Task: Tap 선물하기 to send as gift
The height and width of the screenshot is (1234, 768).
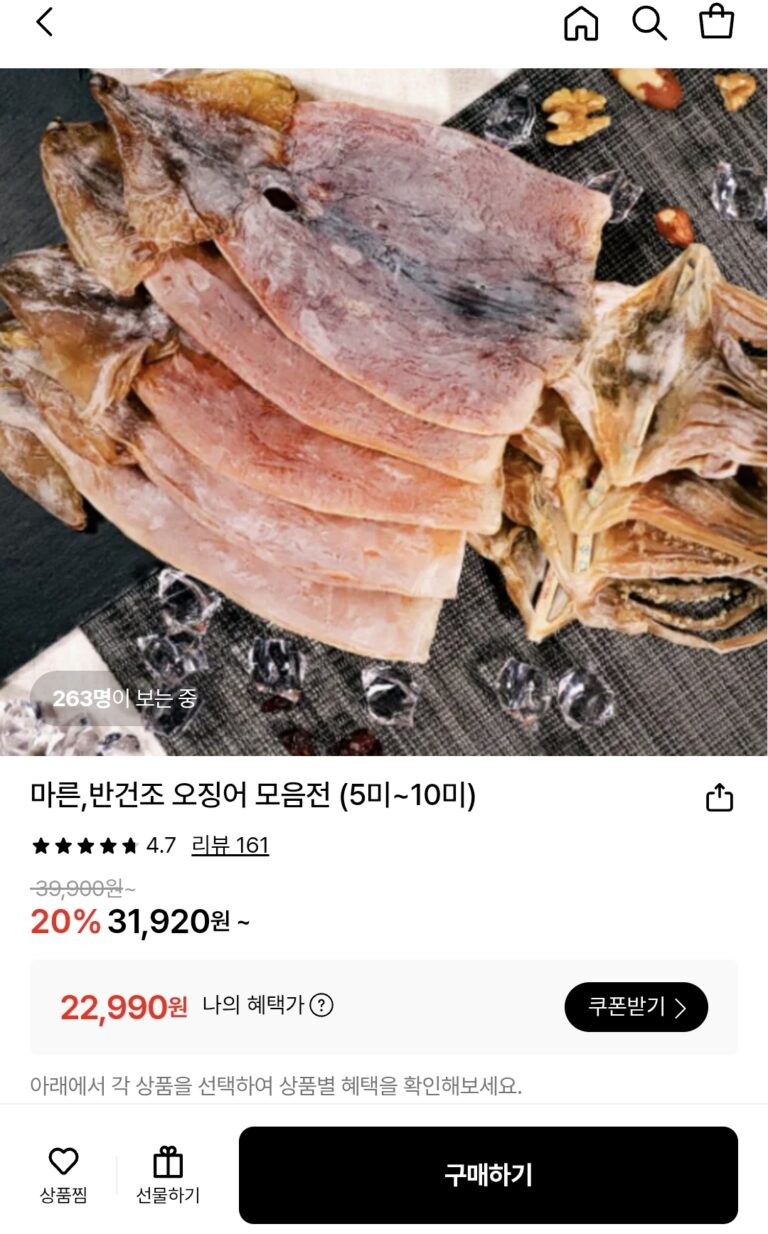Action: (x=168, y=1174)
